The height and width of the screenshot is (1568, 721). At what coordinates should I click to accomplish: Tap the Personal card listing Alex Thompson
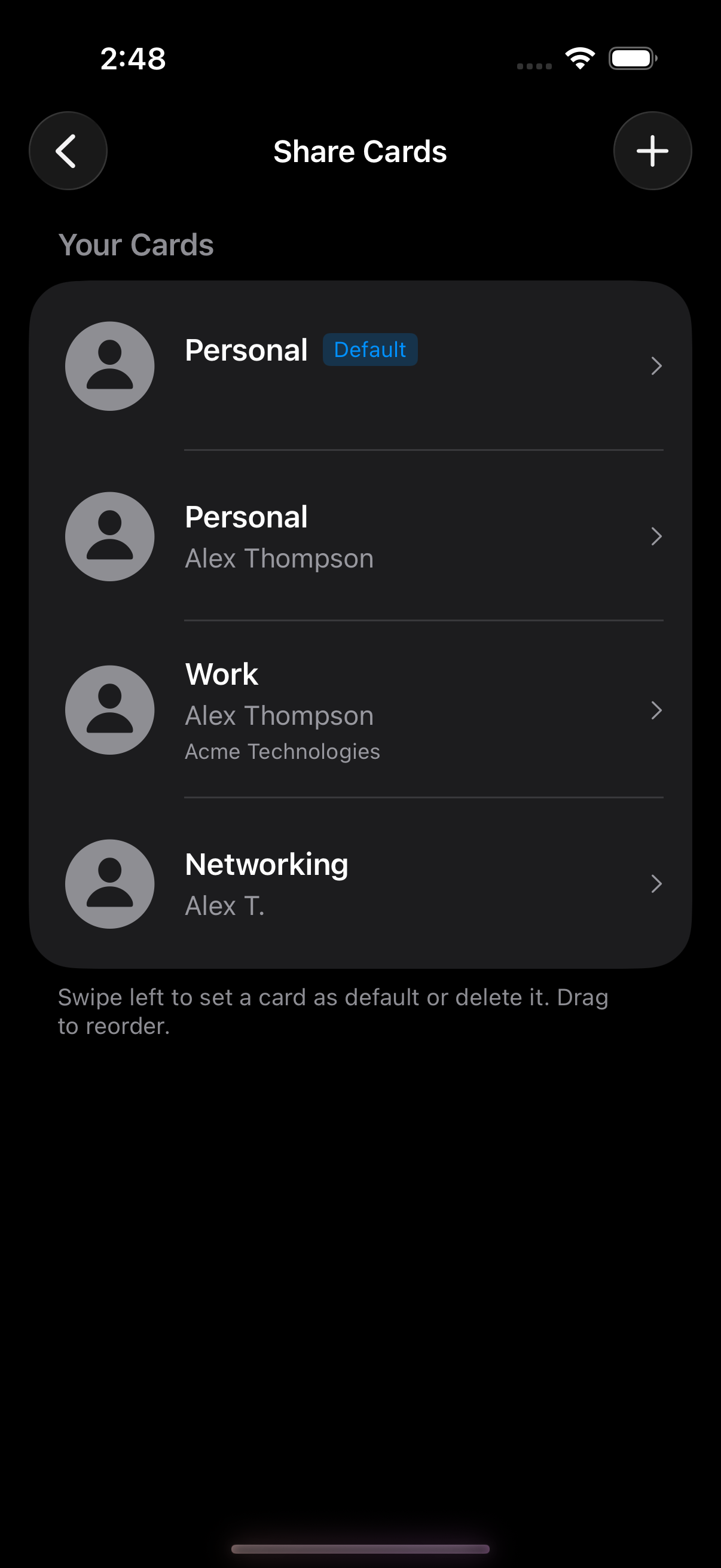365,536
